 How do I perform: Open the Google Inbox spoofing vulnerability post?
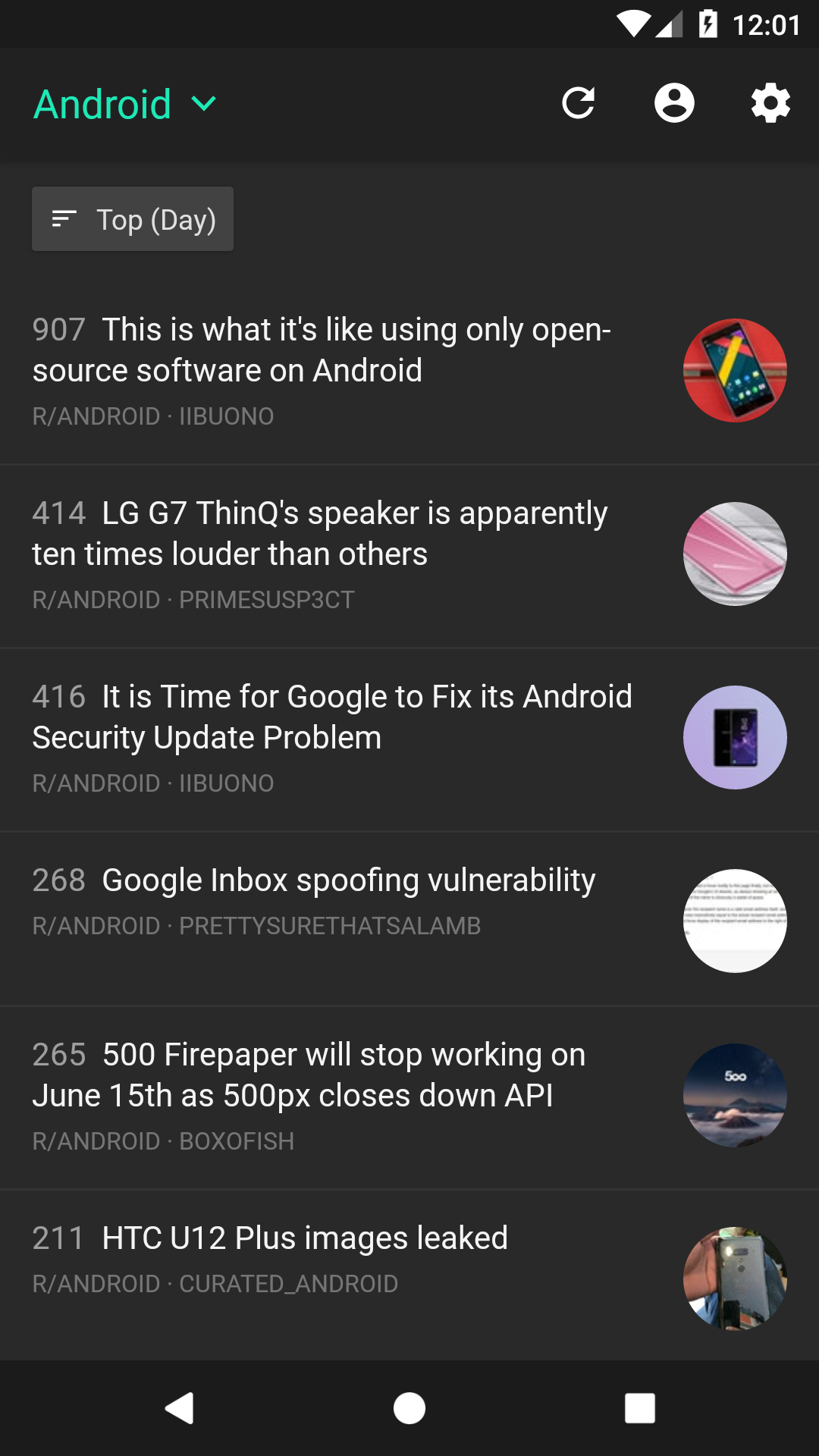tap(349, 880)
